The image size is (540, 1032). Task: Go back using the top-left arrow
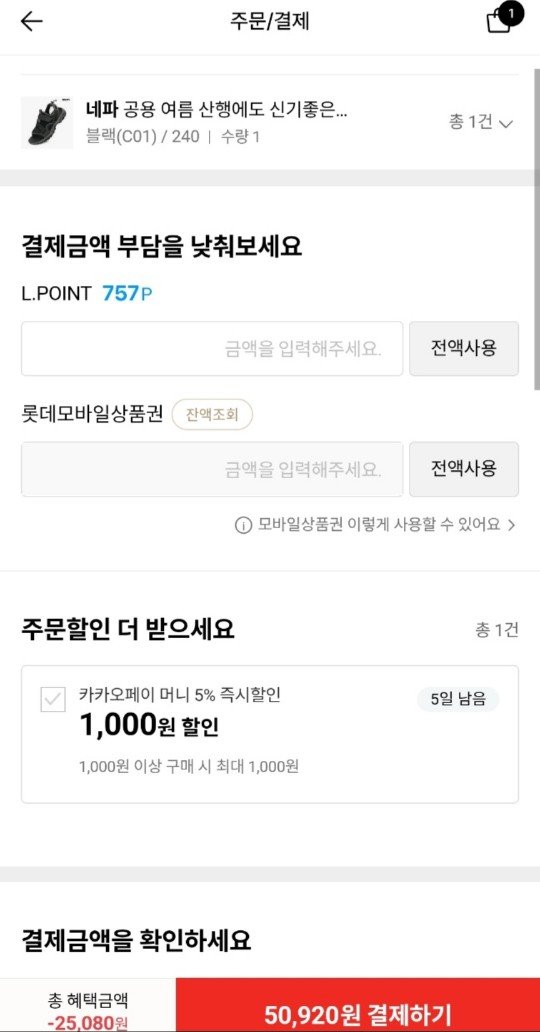31,21
